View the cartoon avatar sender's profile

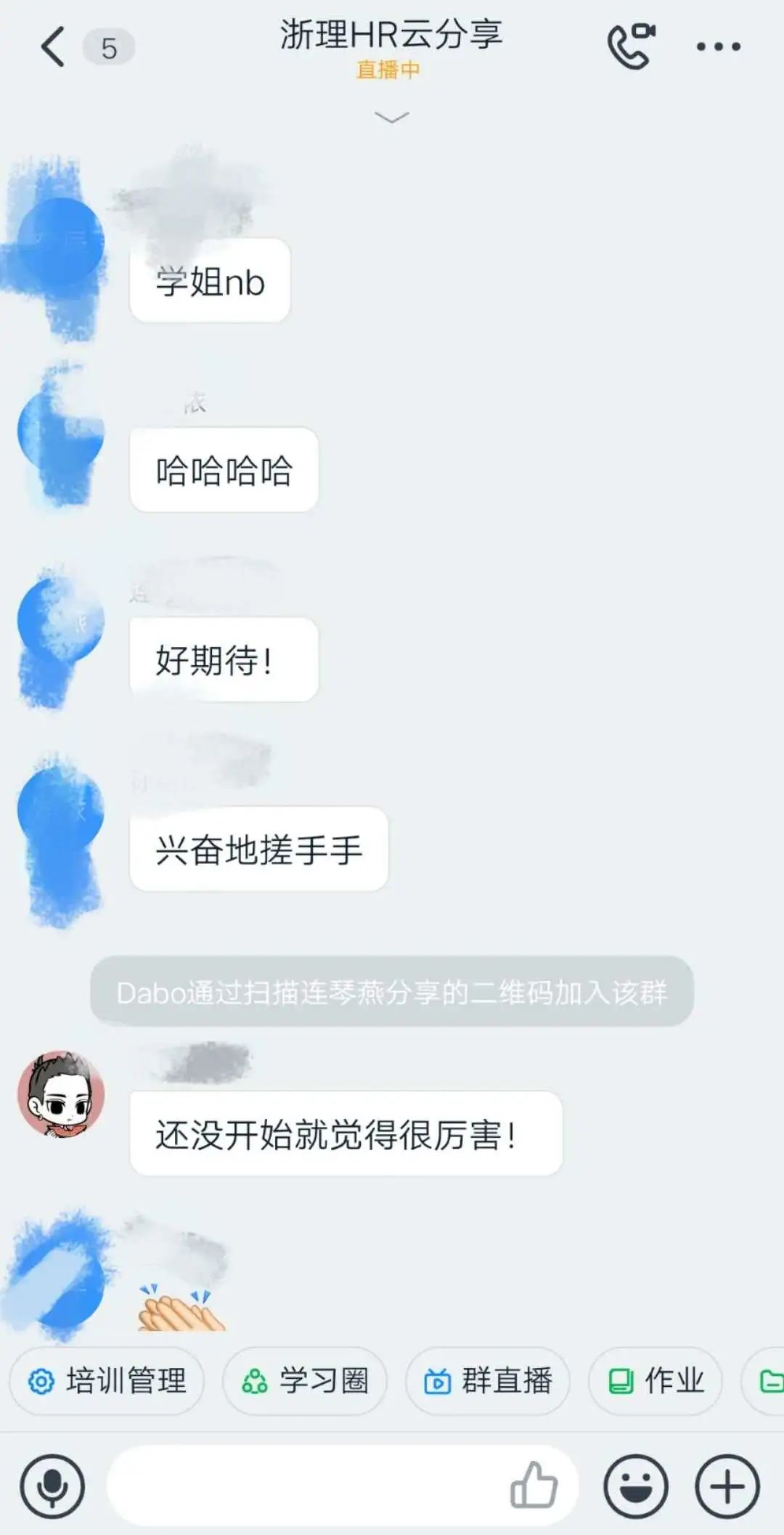(61, 1094)
